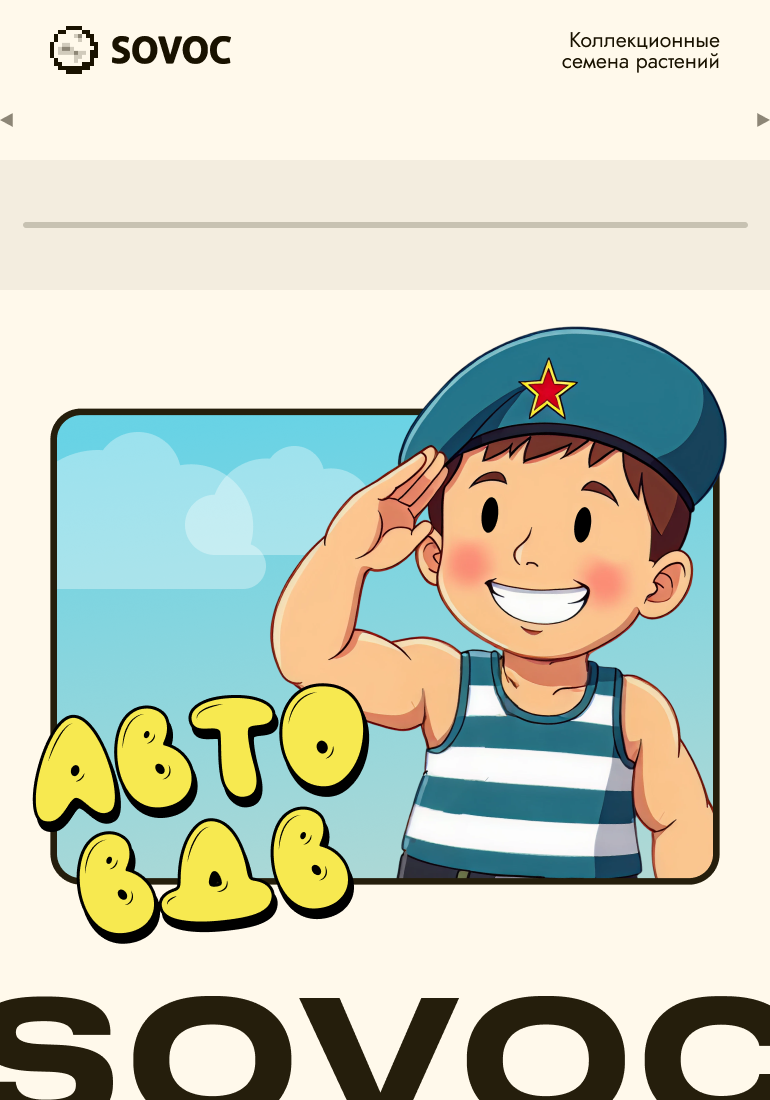Tap the left scroll arrow
The image size is (770, 1100).
click(7, 120)
